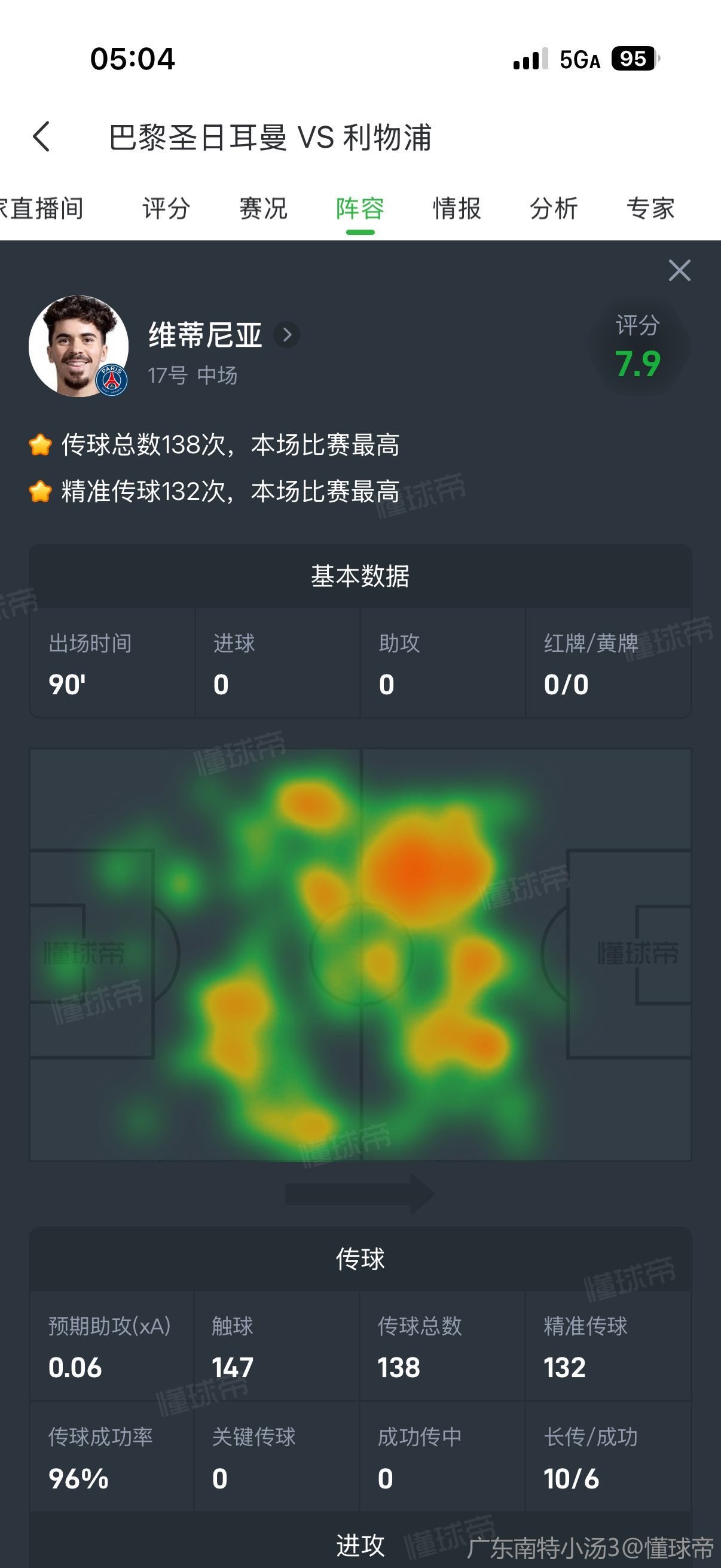Select the 阵容 tab
This screenshot has width=721, height=1568.
[x=359, y=209]
